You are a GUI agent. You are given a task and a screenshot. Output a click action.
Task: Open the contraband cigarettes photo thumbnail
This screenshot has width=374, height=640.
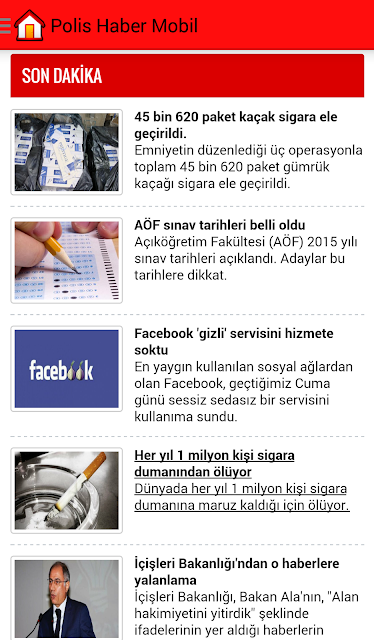pyautogui.click(x=67, y=152)
